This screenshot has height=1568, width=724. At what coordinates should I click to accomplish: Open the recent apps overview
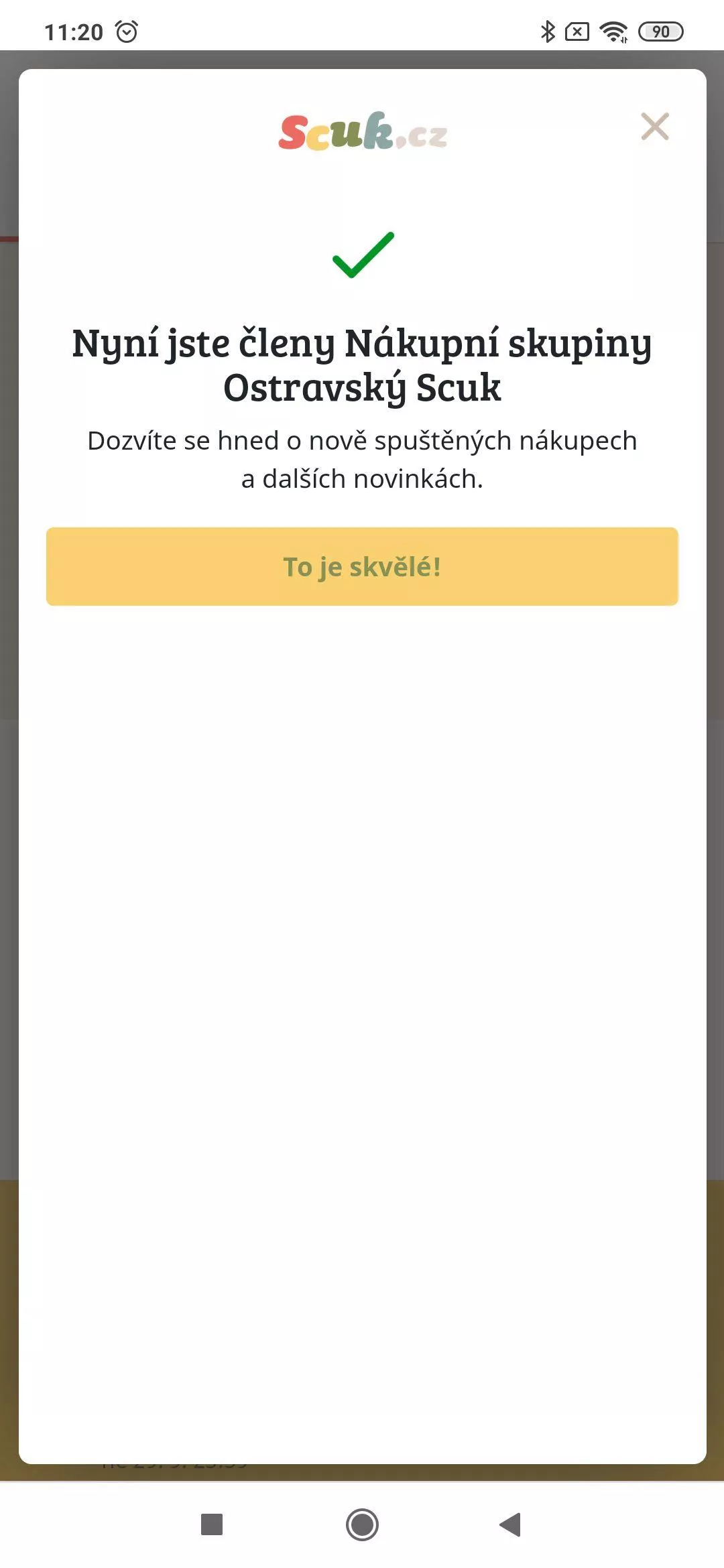click(x=212, y=1524)
